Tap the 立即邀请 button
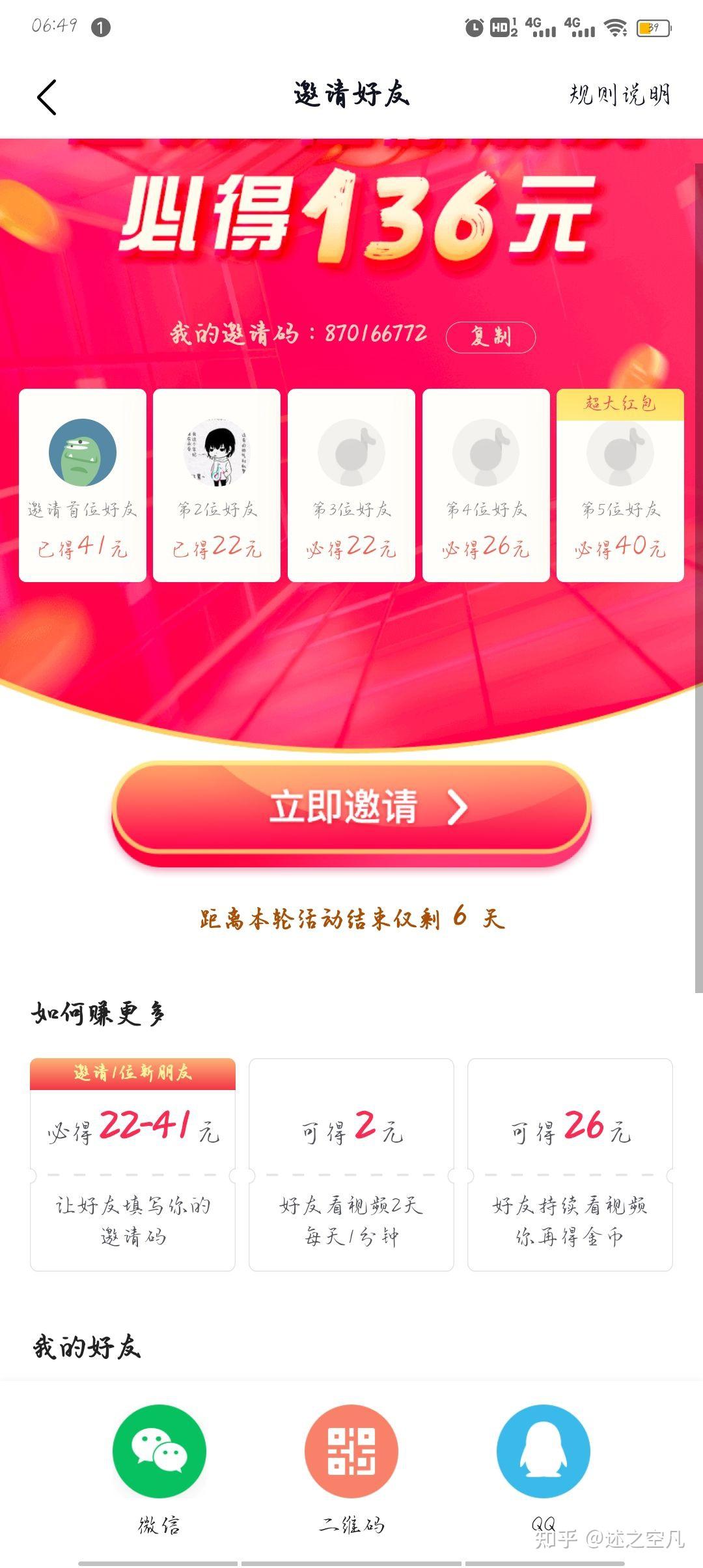Screen dimensions: 703x1568 (x=351, y=807)
